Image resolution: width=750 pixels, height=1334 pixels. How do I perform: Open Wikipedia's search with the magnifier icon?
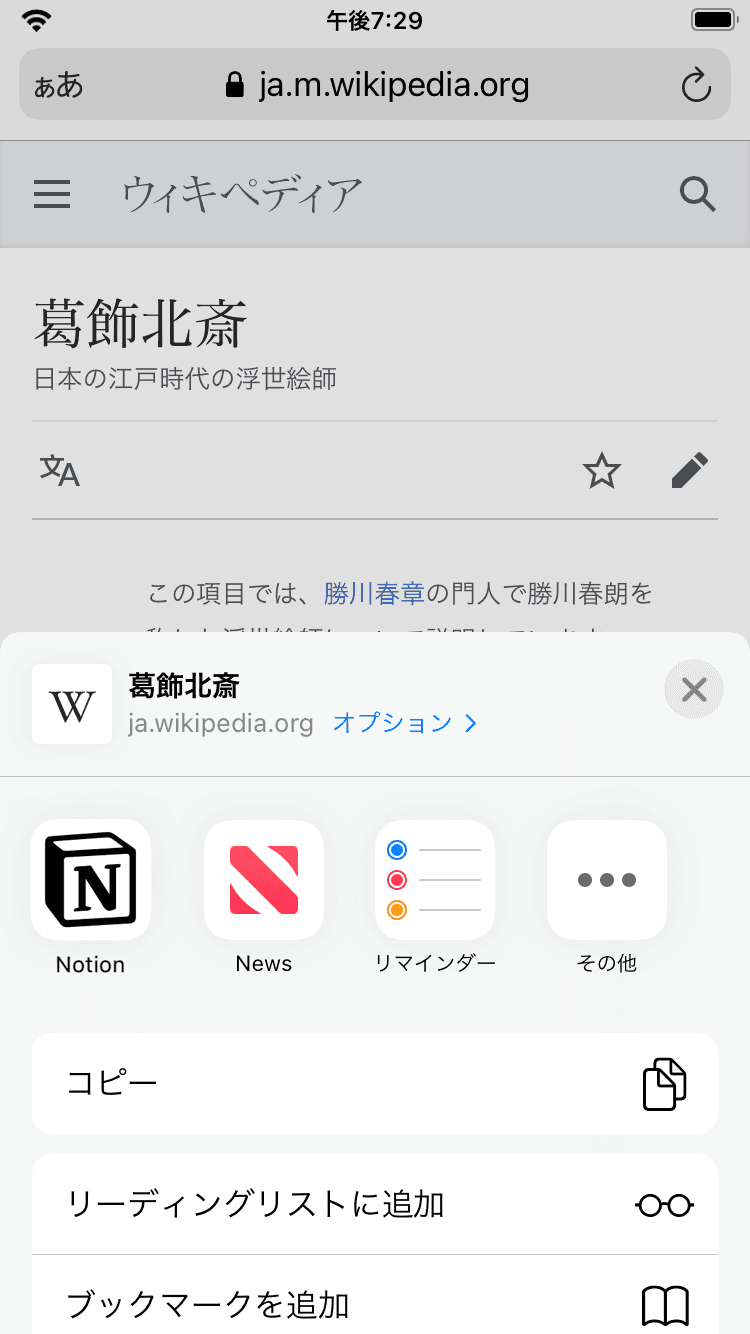(697, 194)
